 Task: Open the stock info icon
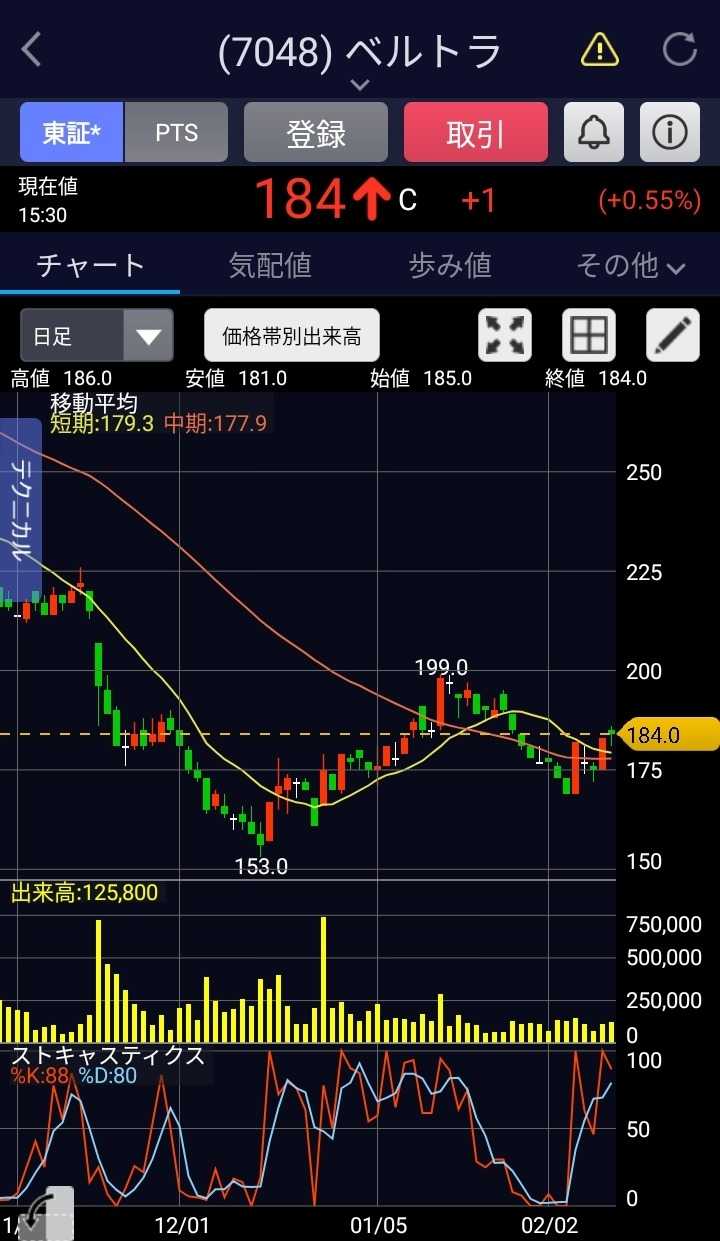[670, 133]
